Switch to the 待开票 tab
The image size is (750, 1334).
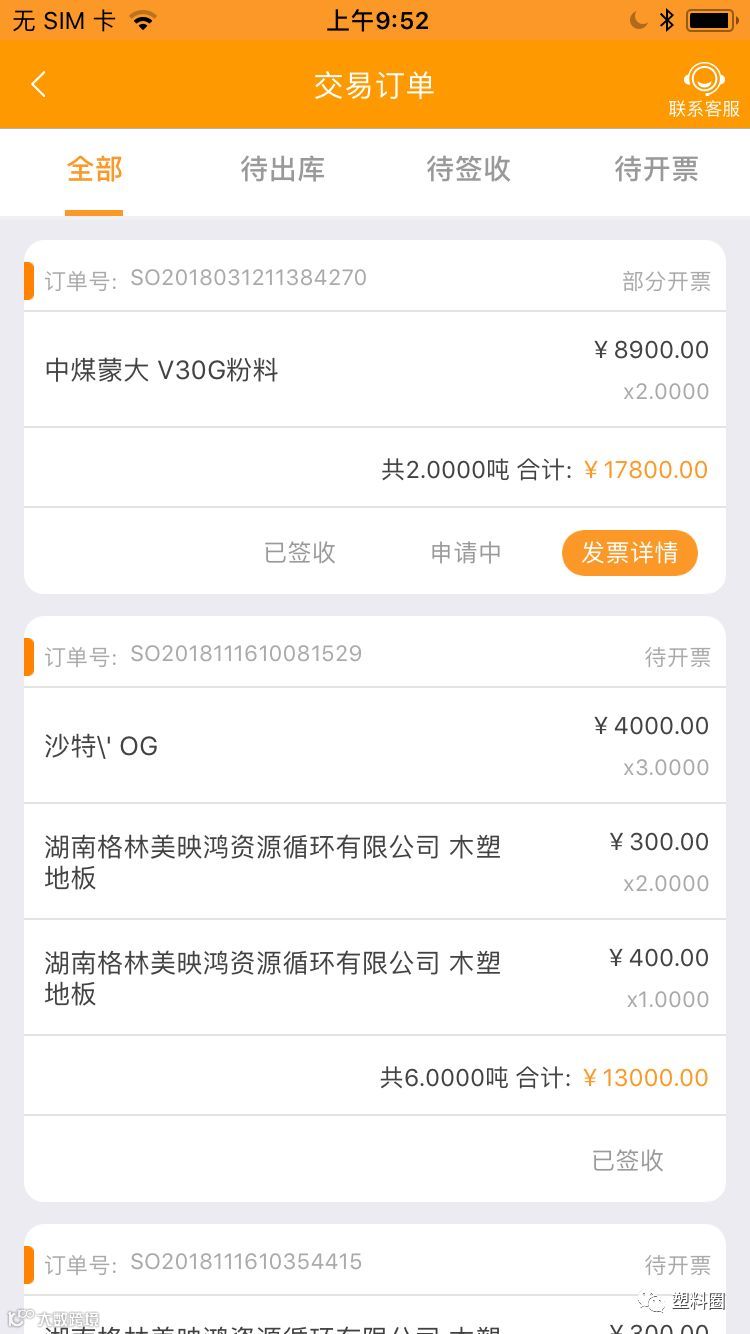pyautogui.click(x=656, y=170)
